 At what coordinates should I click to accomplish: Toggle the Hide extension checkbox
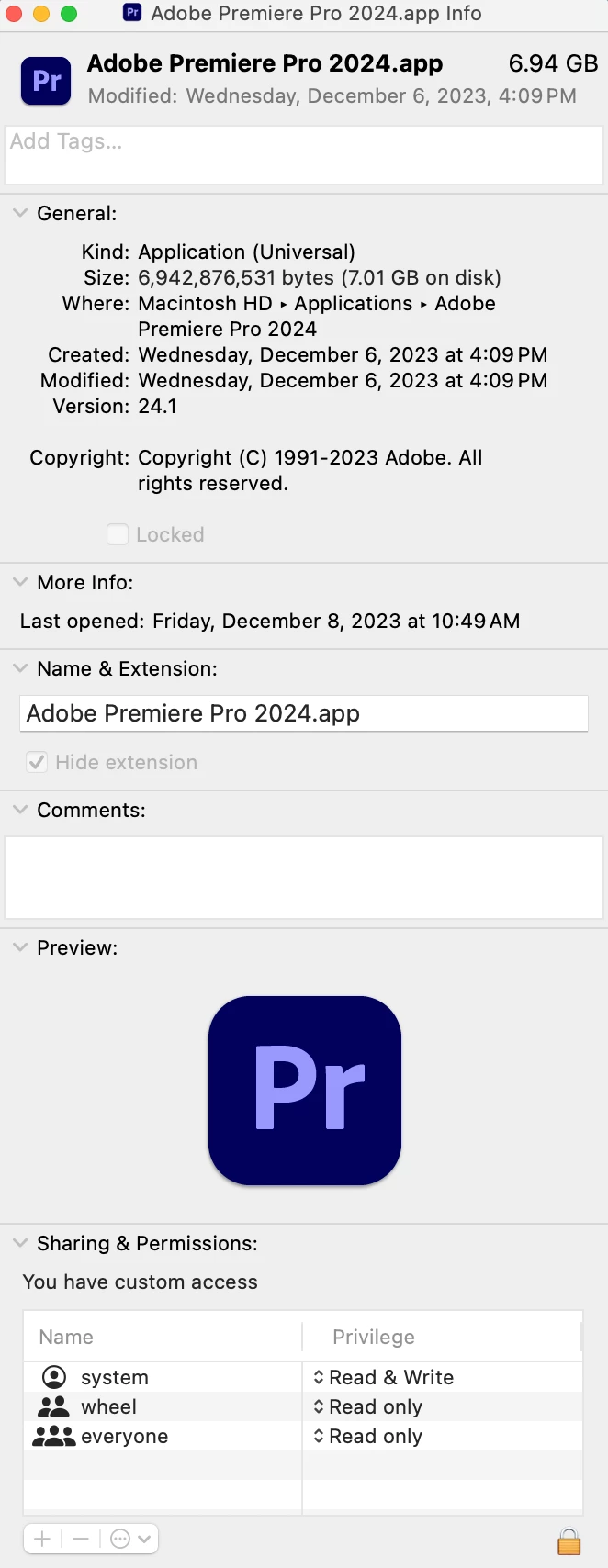click(37, 762)
